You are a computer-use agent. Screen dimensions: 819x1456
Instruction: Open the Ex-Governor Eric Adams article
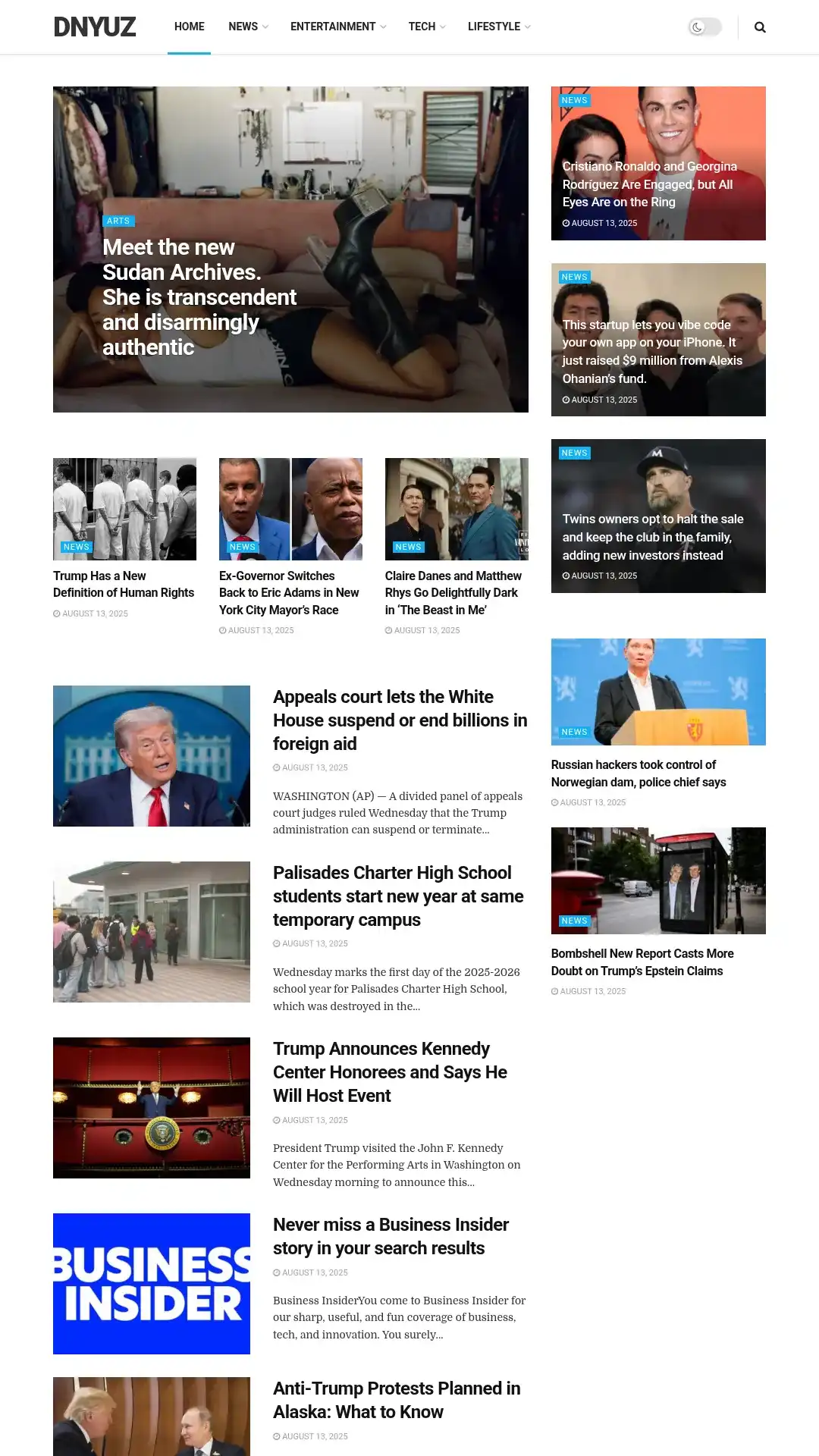coord(289,592)
